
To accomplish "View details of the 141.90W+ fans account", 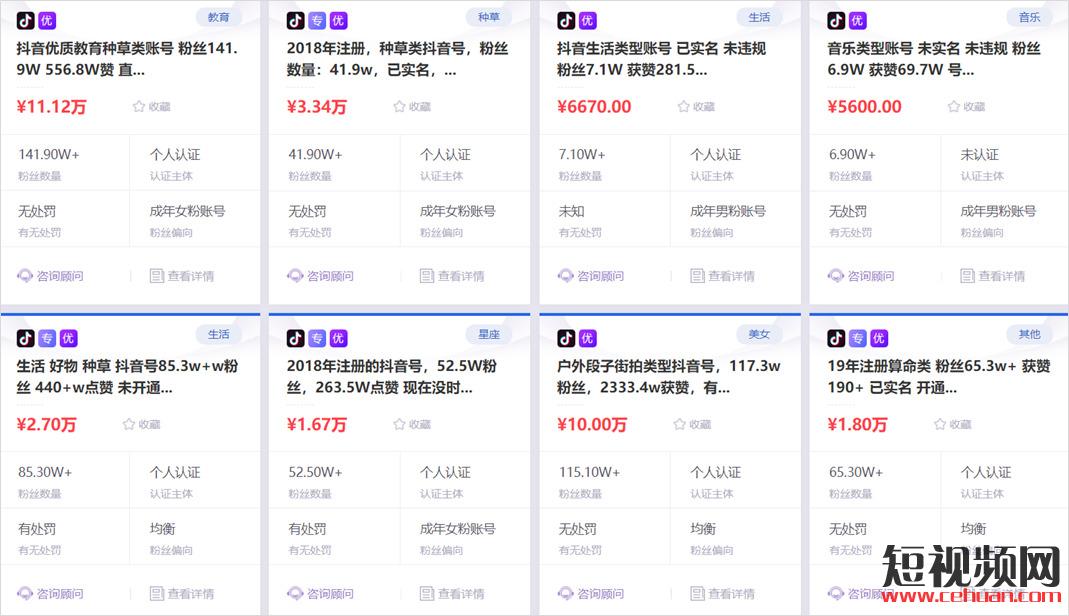I will pyautogui.click(x=182, y=276).
